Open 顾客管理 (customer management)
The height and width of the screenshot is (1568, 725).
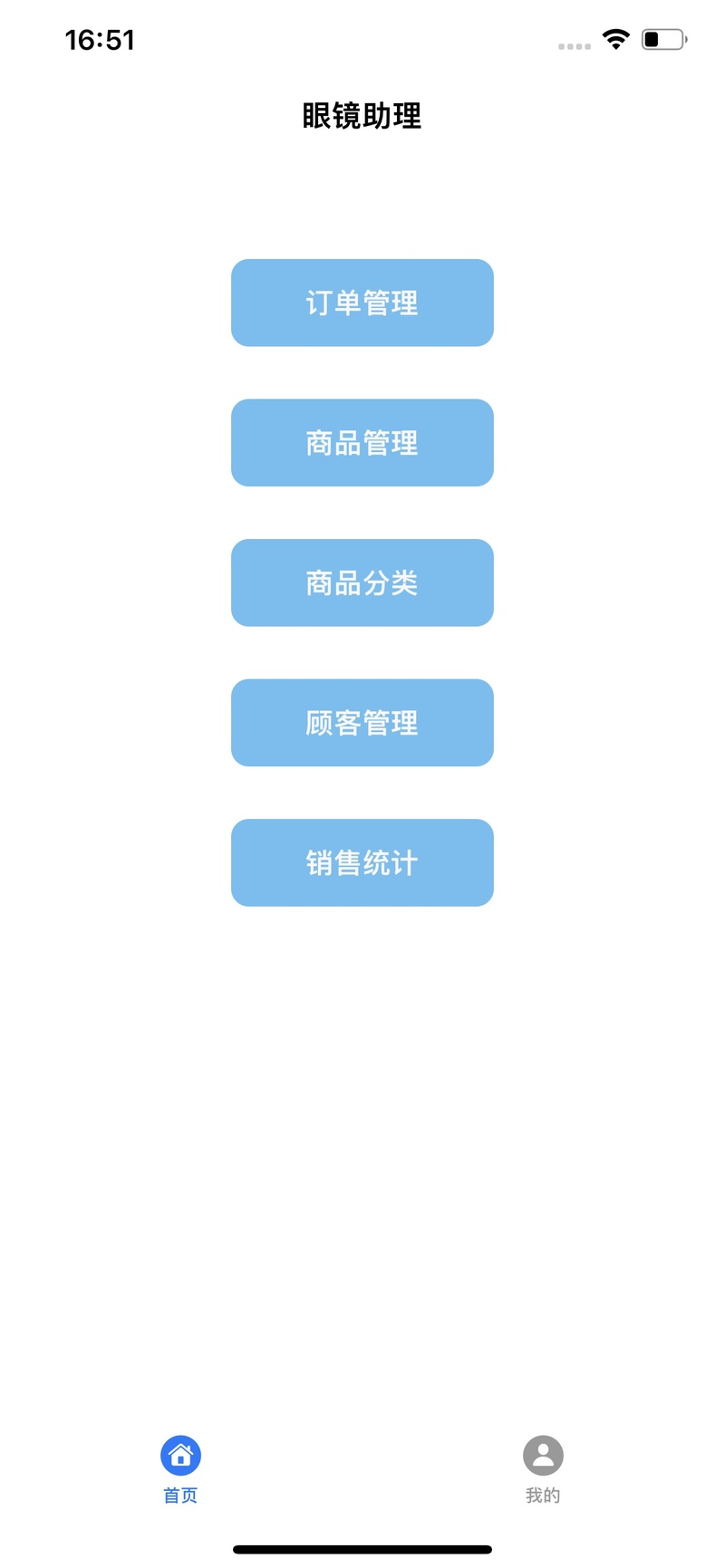tap(362, 722)
